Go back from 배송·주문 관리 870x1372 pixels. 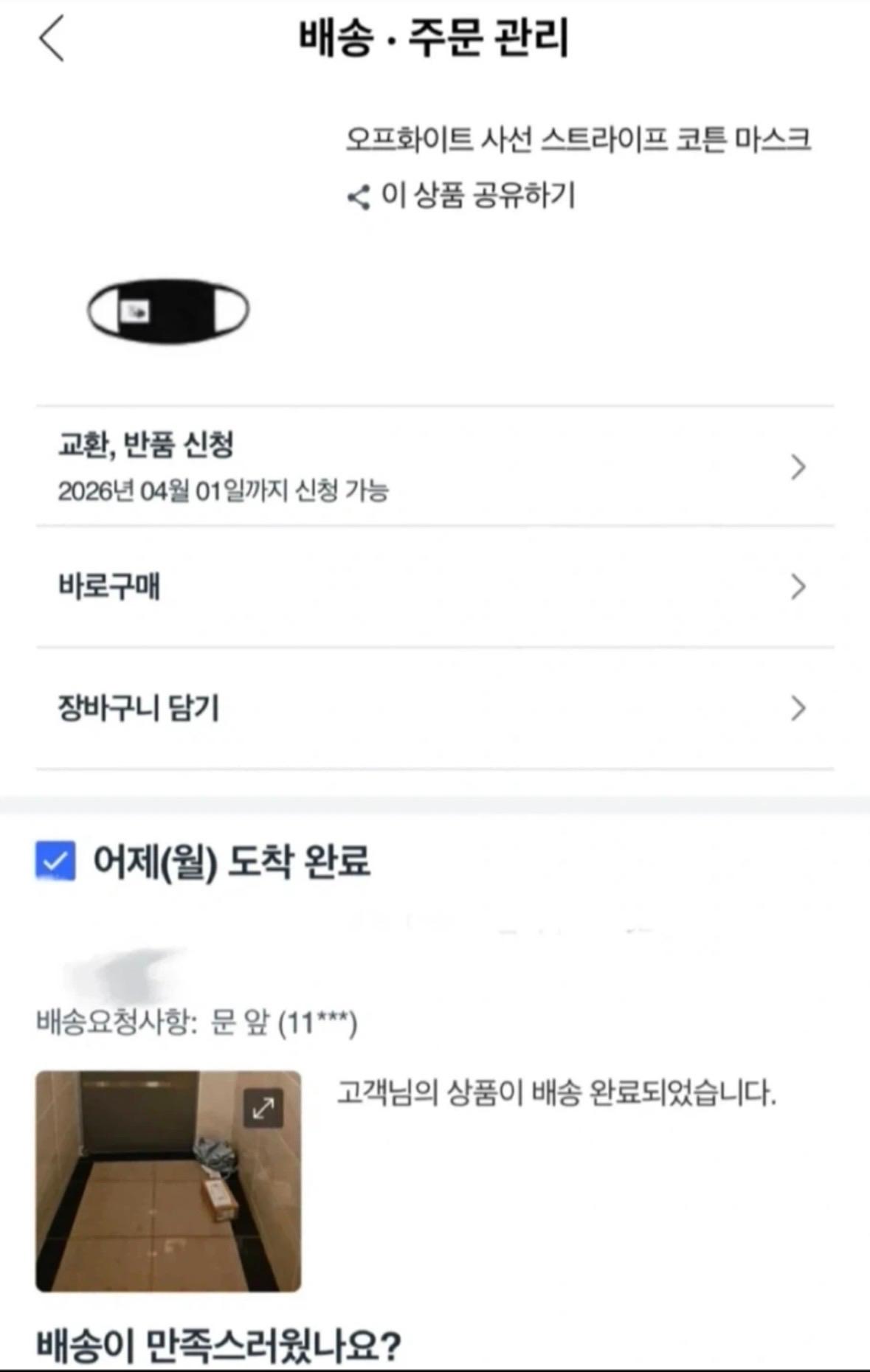pyautogui.click(x=52, y=38)
